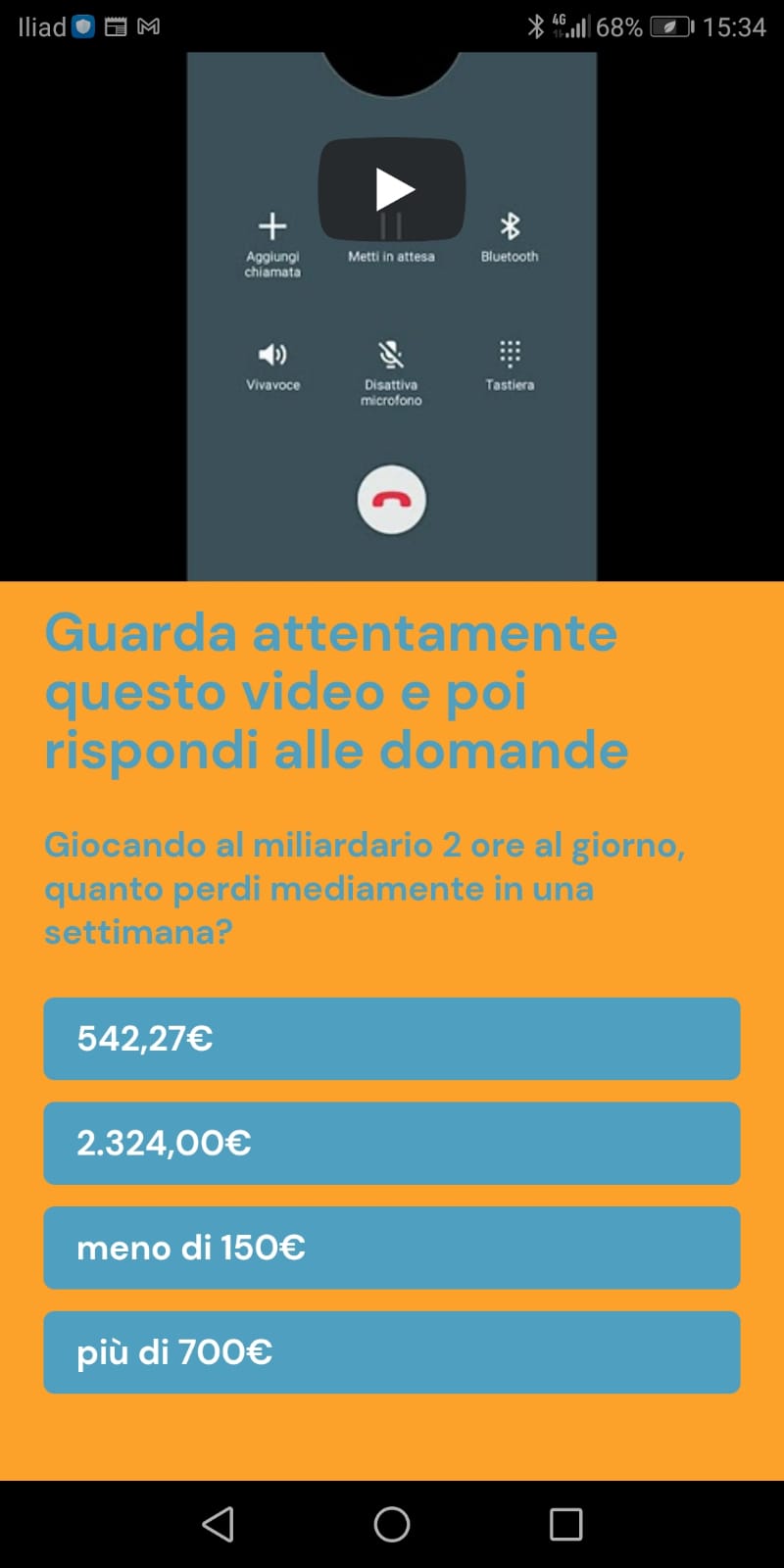Open recent apps from the navigation bar
The height and width of the screenshot is (1568, 784).
point(565,1524)
